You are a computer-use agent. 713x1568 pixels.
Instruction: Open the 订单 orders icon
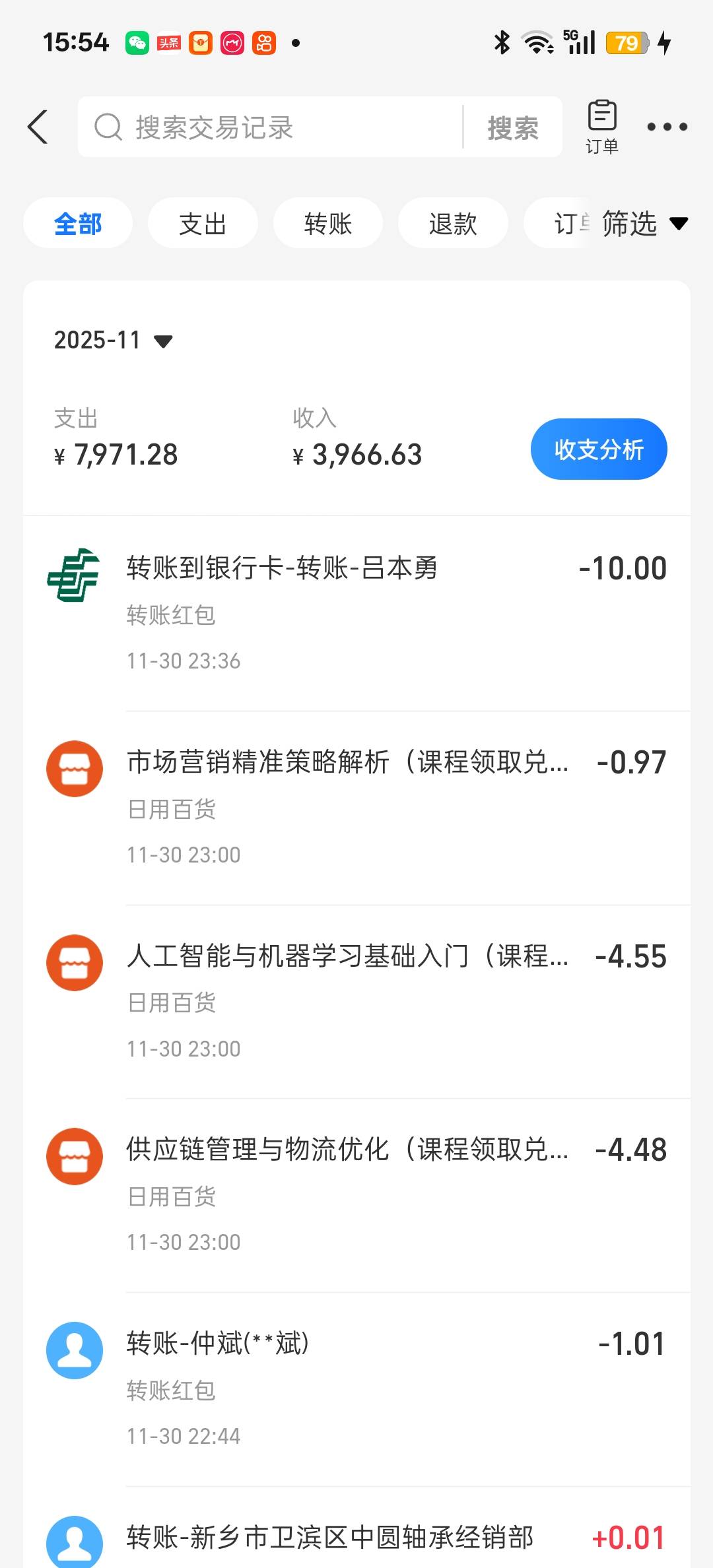click(x=602, y=127)
